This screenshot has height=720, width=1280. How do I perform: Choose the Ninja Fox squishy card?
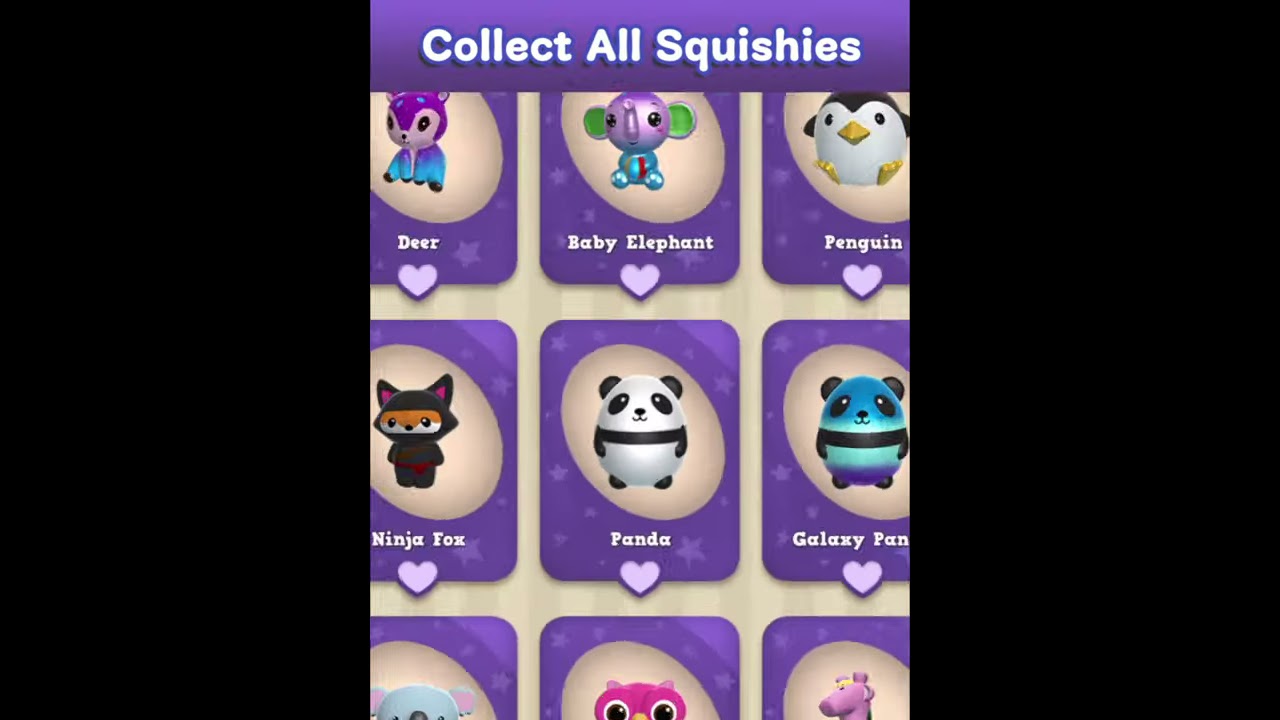(443, 450)
